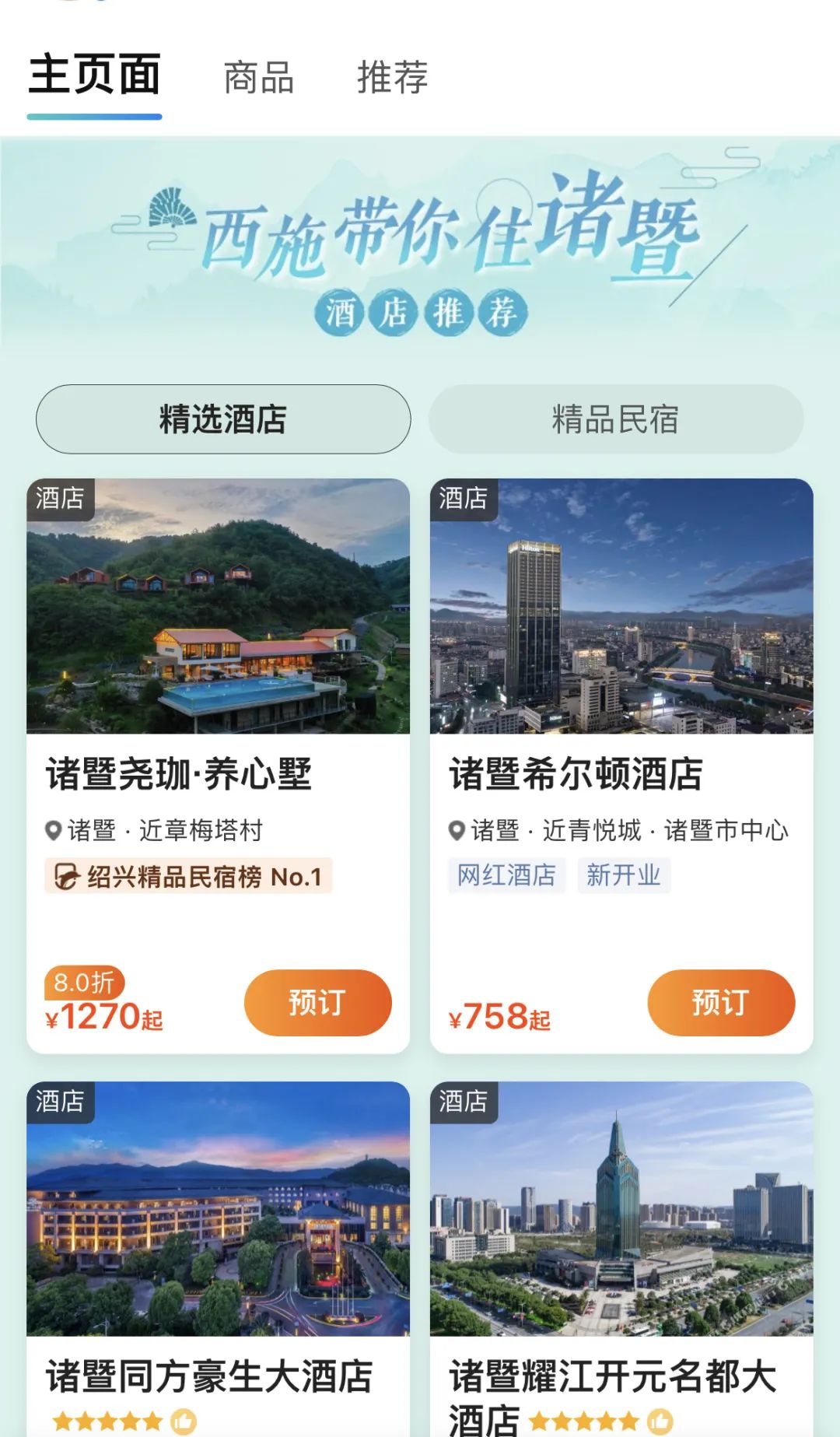Screen dimensions: 840x1437
Task: Switch to the 商品 tab
Action: (259, 78)
